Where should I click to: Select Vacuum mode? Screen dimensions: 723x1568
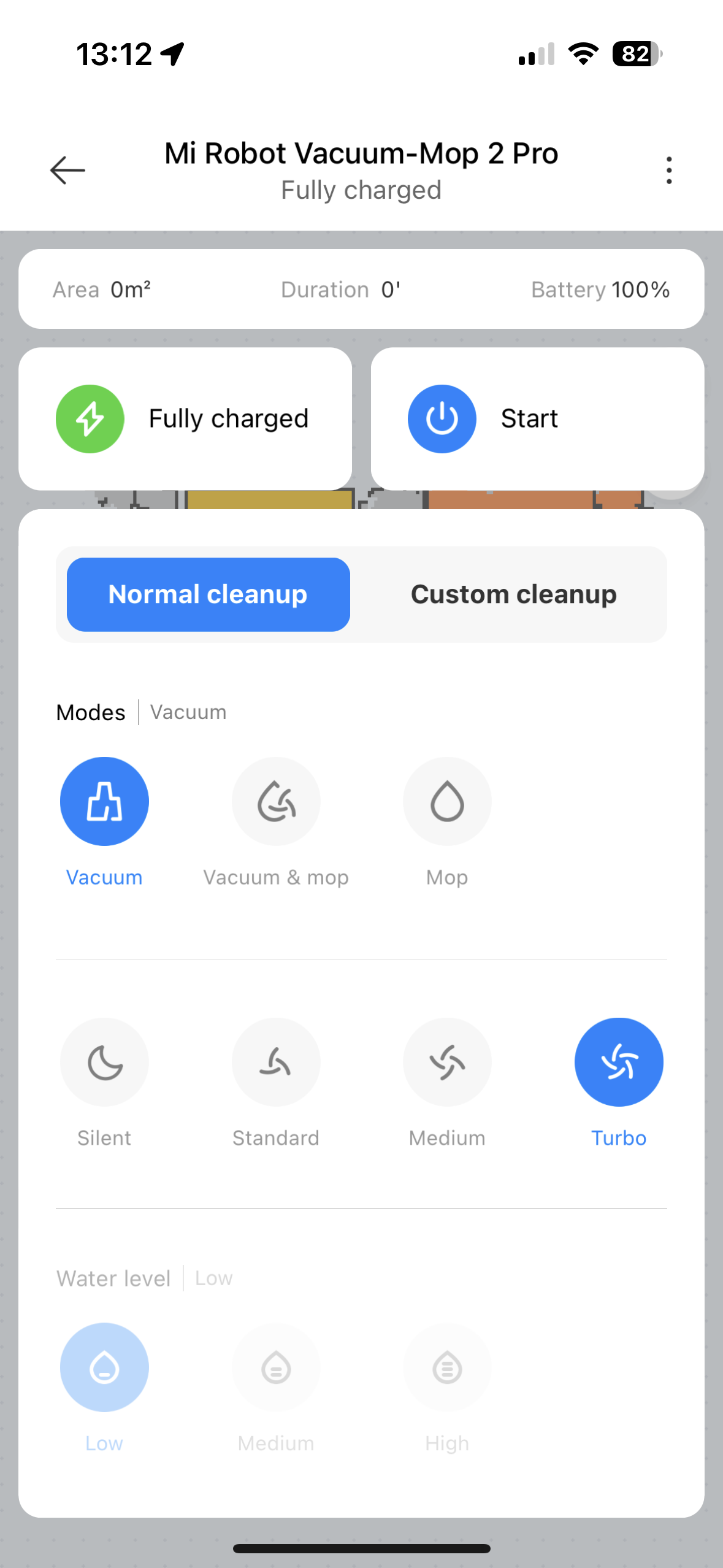point(104,801)
